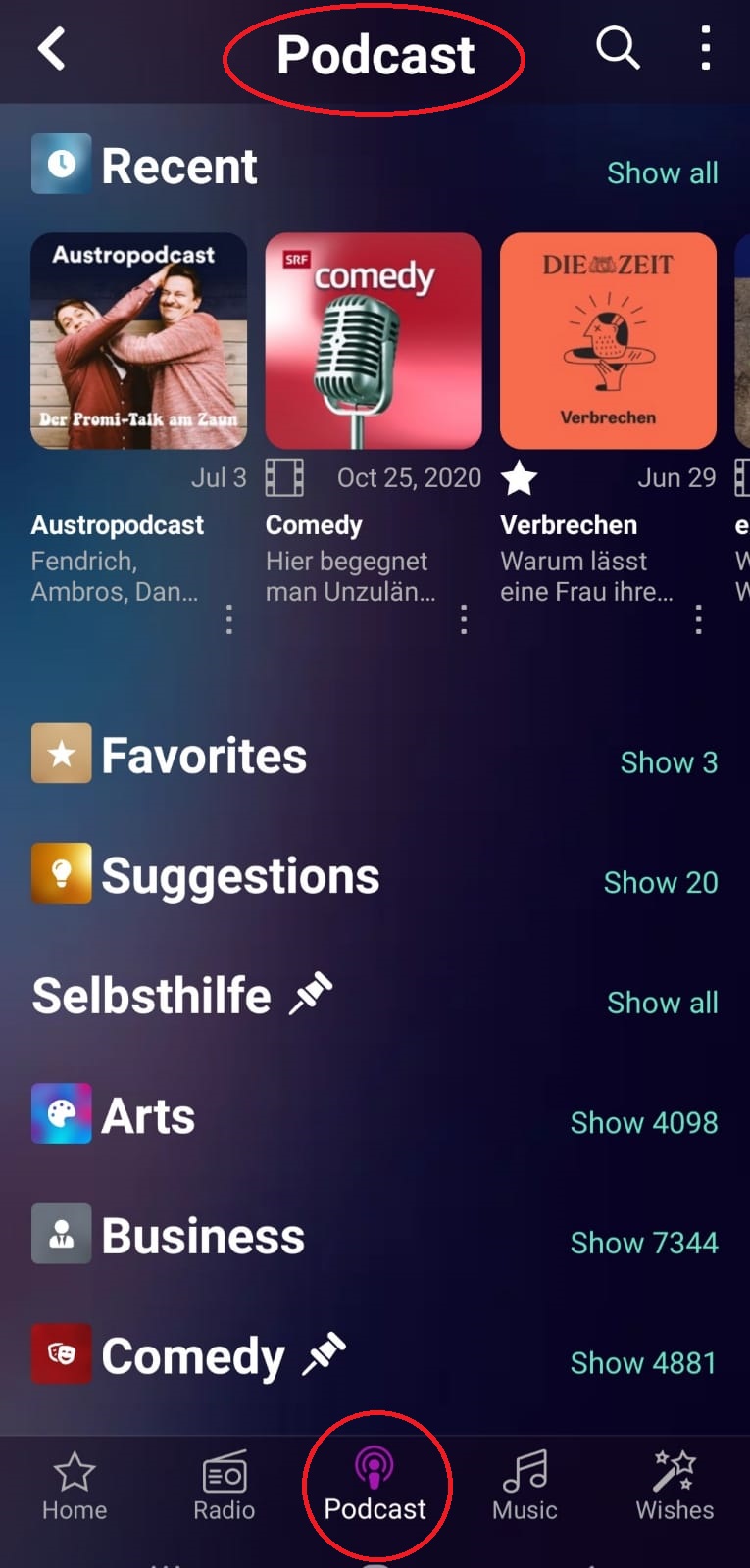Screen dimensions: 750x1568
Task: Open the Wishes tab
Action: coord(675,1486)
